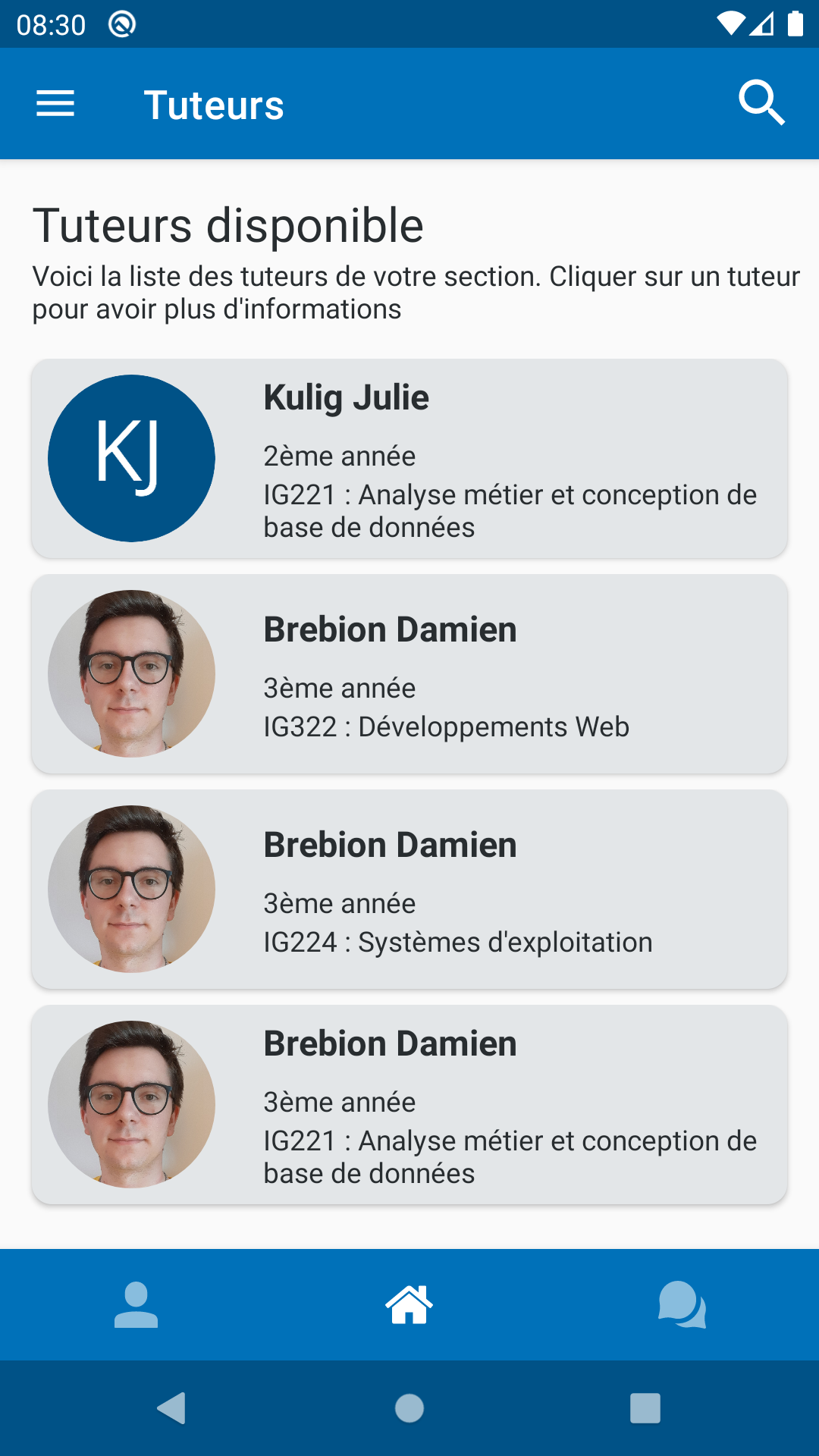The width and height of the screenshot is (819, 1456).
Task: Switch to the chat messages tab
Action: pos(682,1305)
